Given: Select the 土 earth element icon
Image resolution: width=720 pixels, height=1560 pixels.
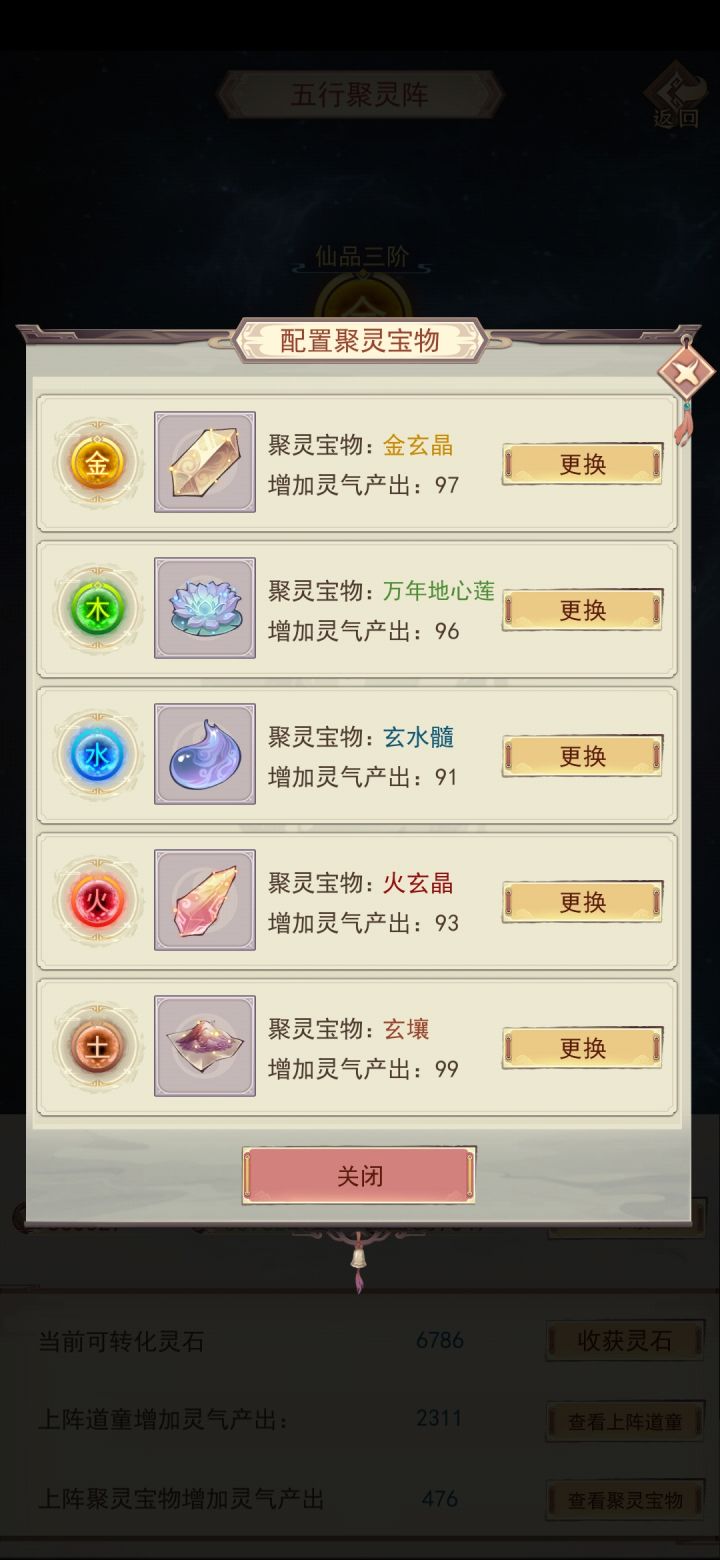Looking at the screenshot, I should pos(97,1047).
